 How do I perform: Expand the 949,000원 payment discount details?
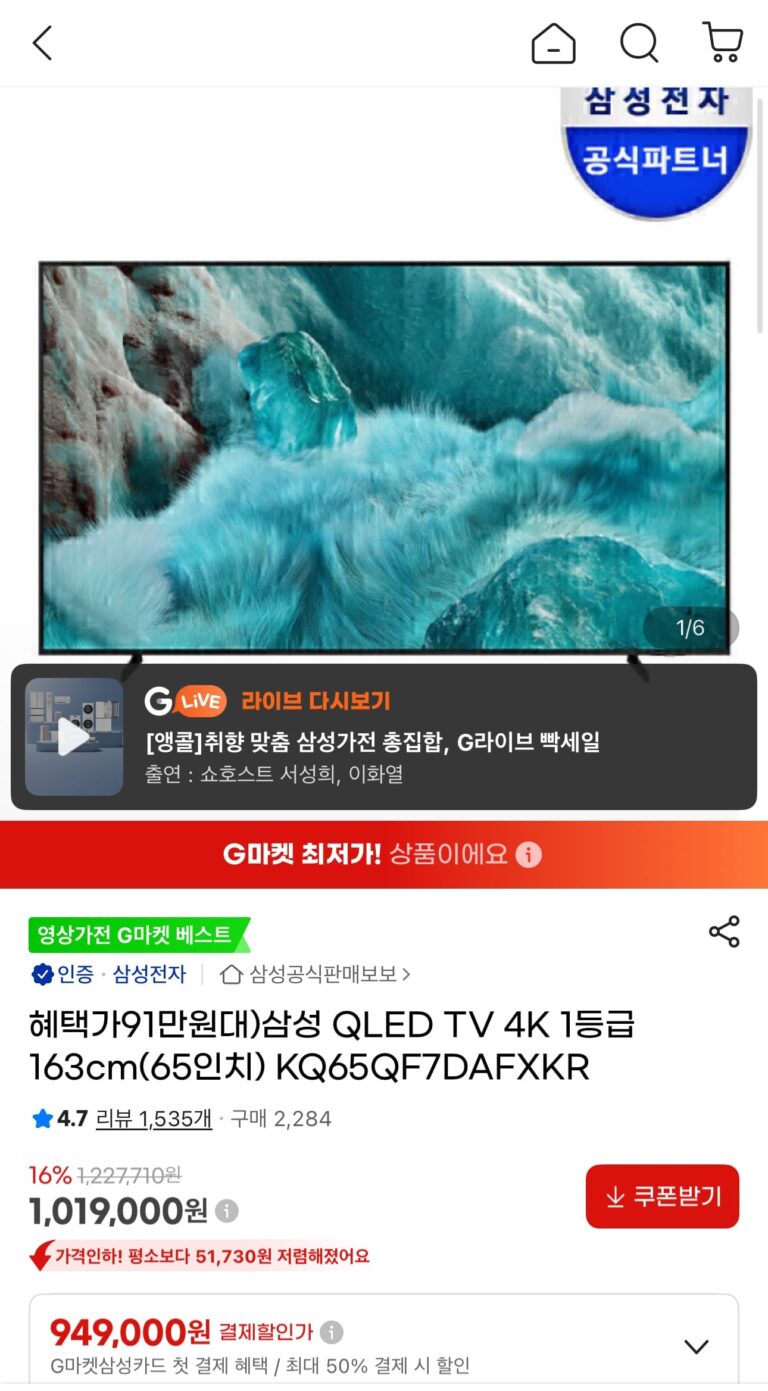point(696,1346)
